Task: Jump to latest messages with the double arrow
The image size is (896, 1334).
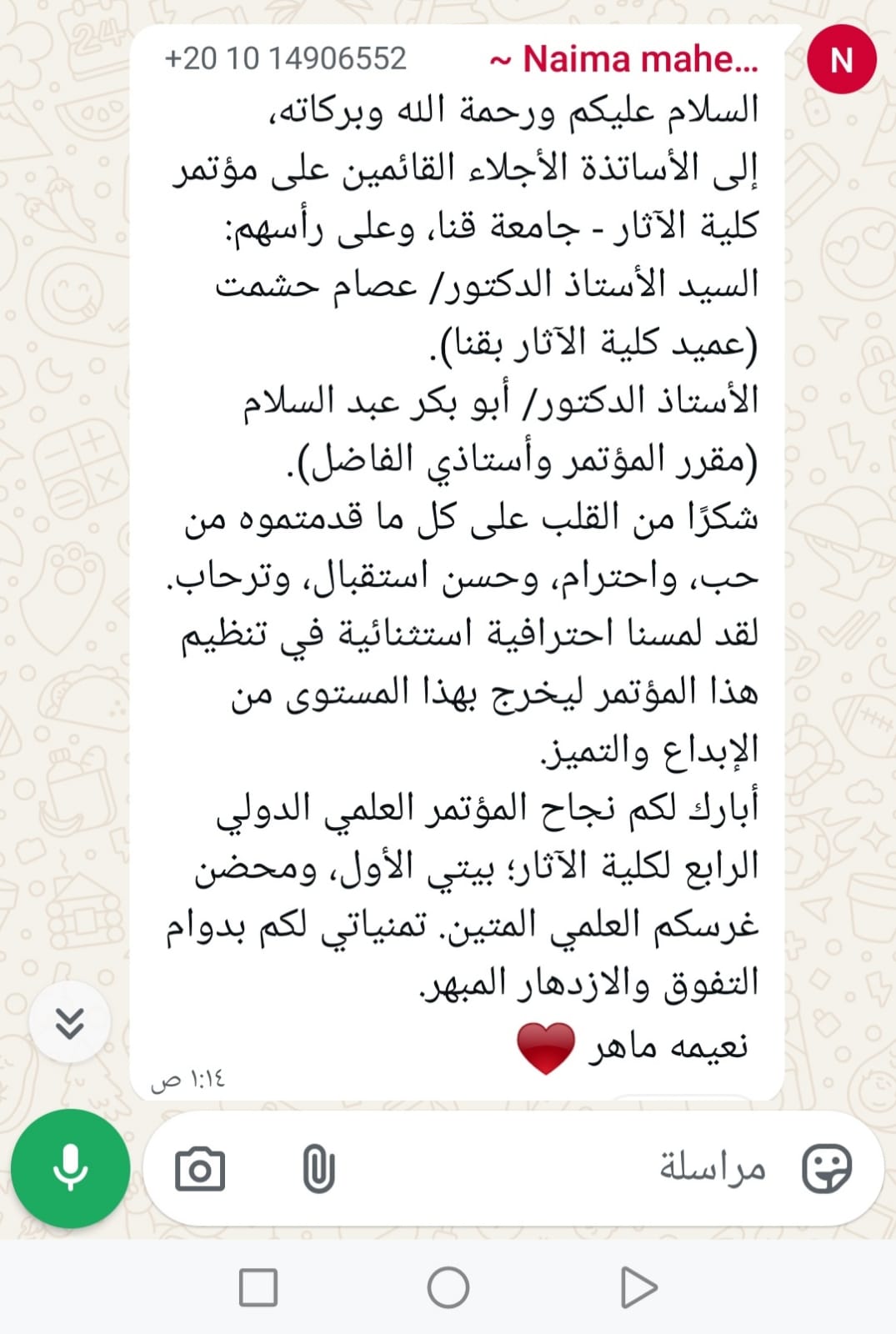Action: click(70, 1022)
